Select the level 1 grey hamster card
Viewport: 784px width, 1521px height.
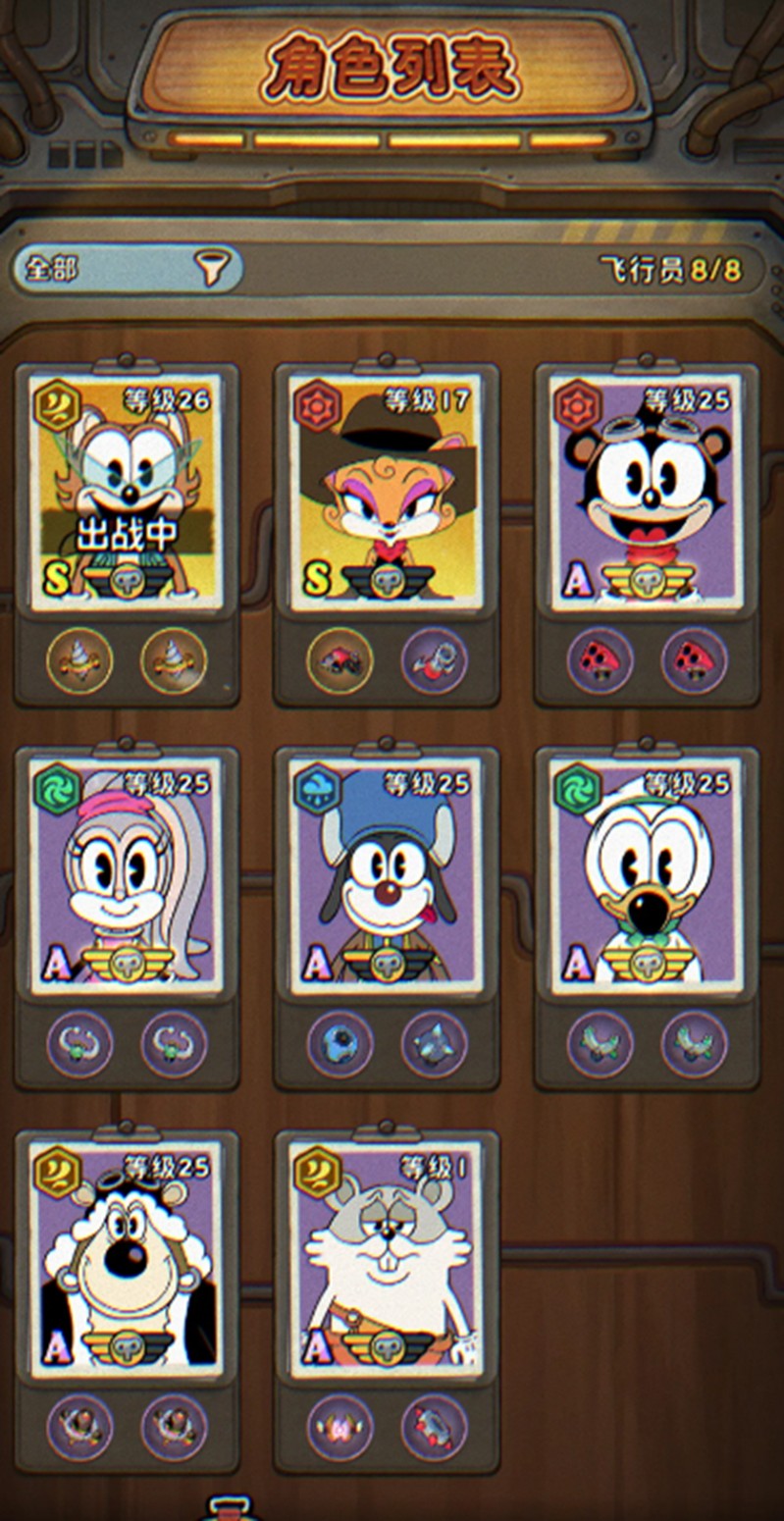[386, 1258]
